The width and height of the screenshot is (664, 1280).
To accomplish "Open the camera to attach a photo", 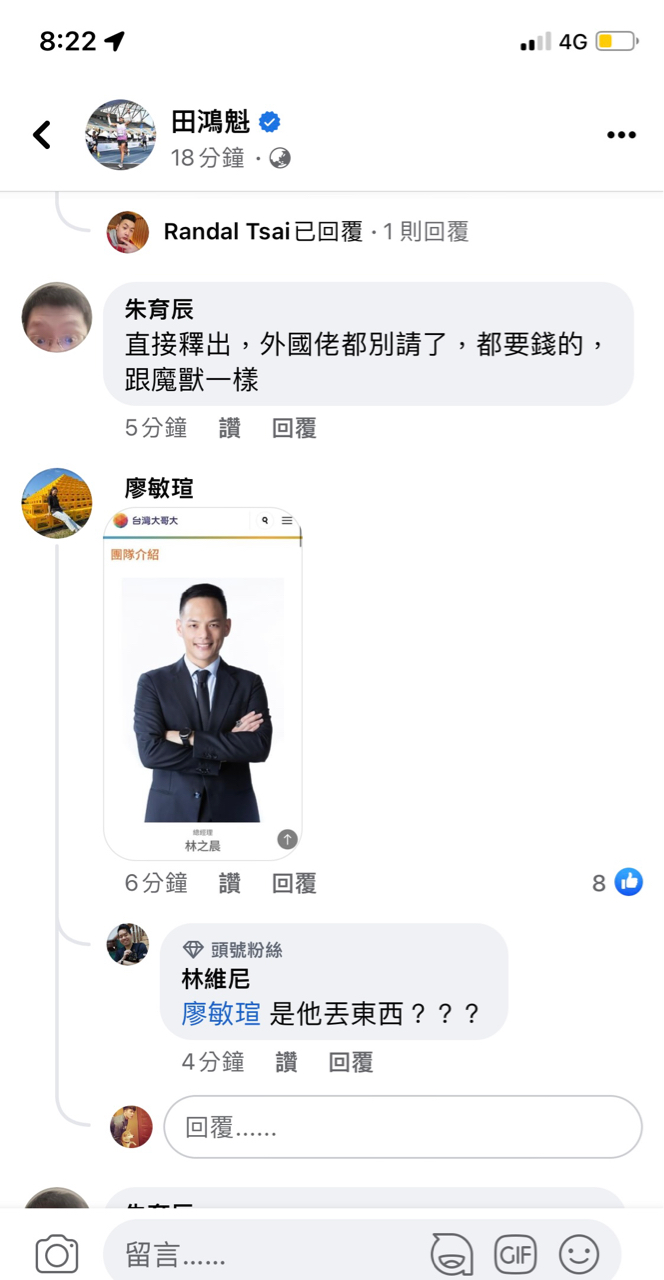I will (57, 1254).
